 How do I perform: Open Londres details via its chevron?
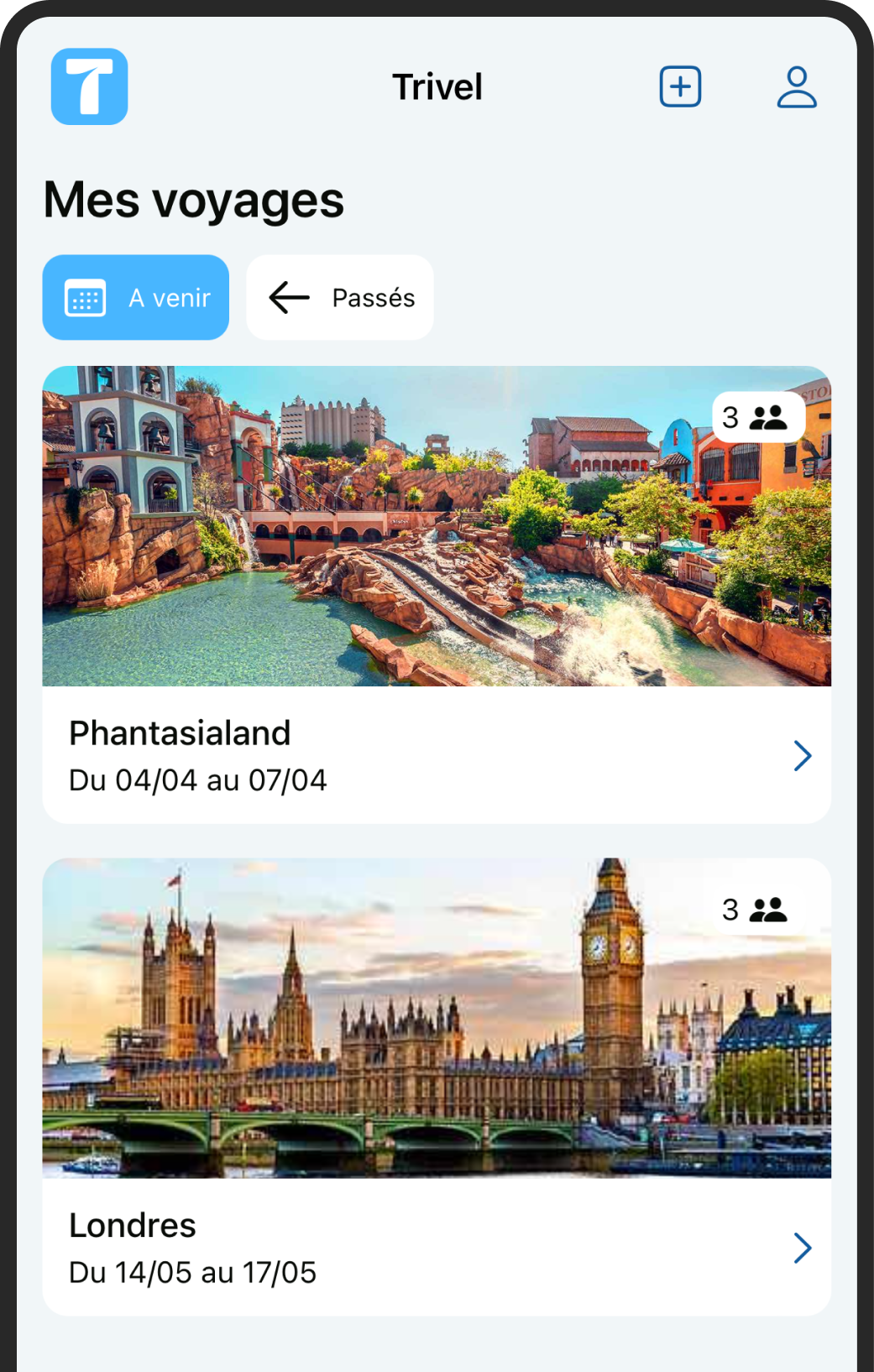point(803,1248)
